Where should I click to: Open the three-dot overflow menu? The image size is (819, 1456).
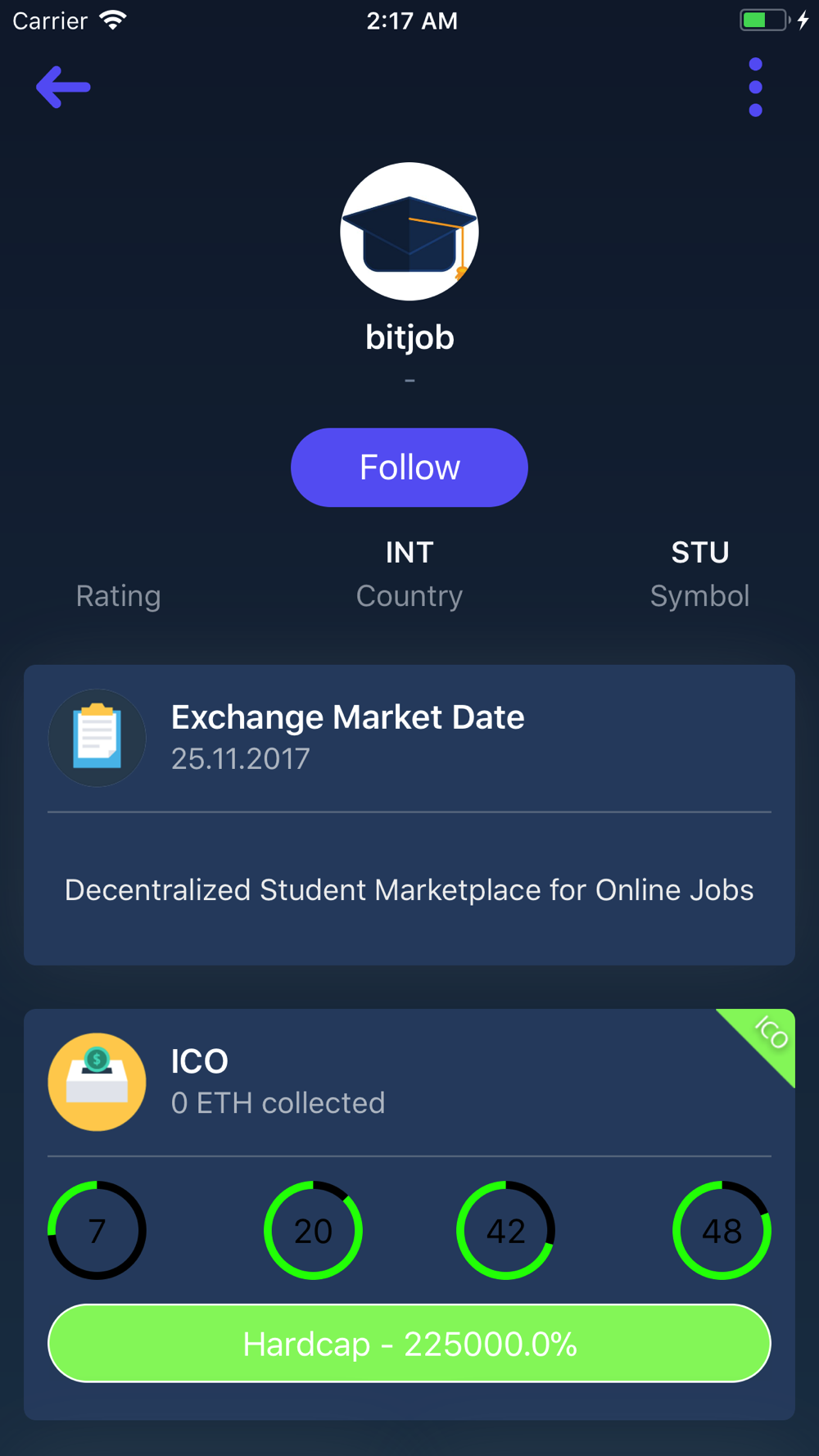click(x=755, y=87)
